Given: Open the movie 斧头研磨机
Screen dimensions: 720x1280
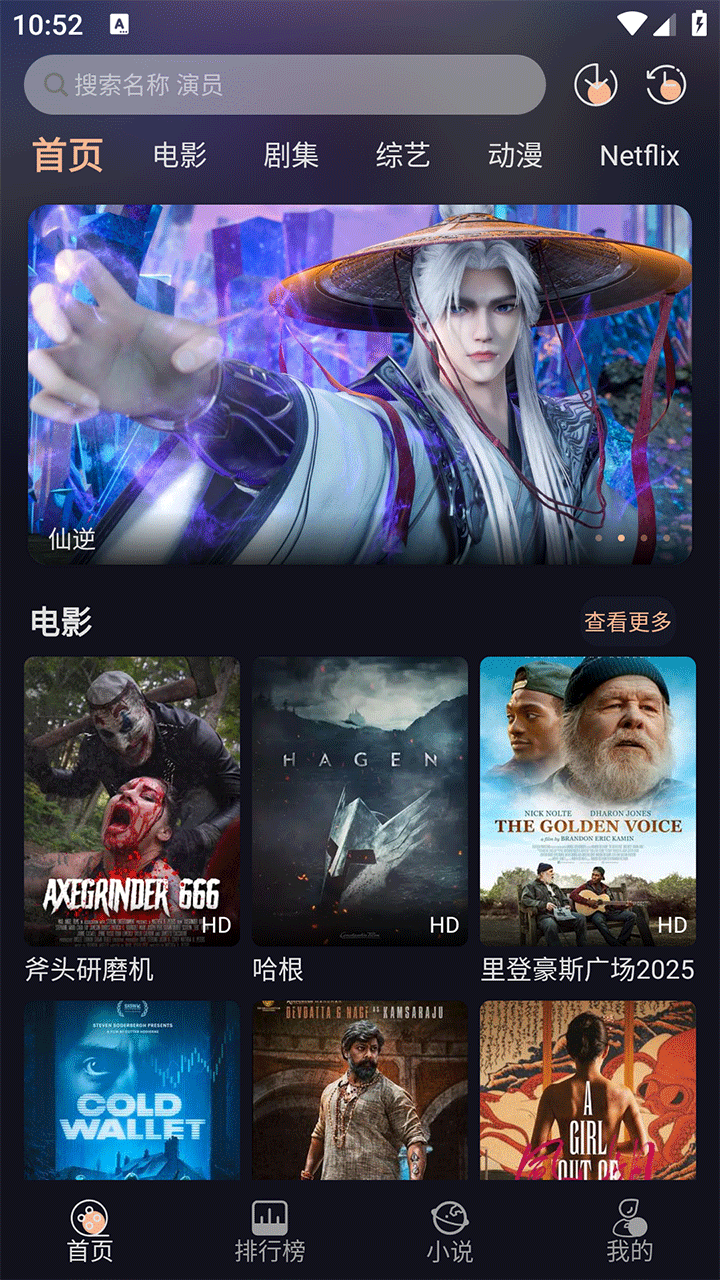Looking at the screenshot, I should 132,801.
